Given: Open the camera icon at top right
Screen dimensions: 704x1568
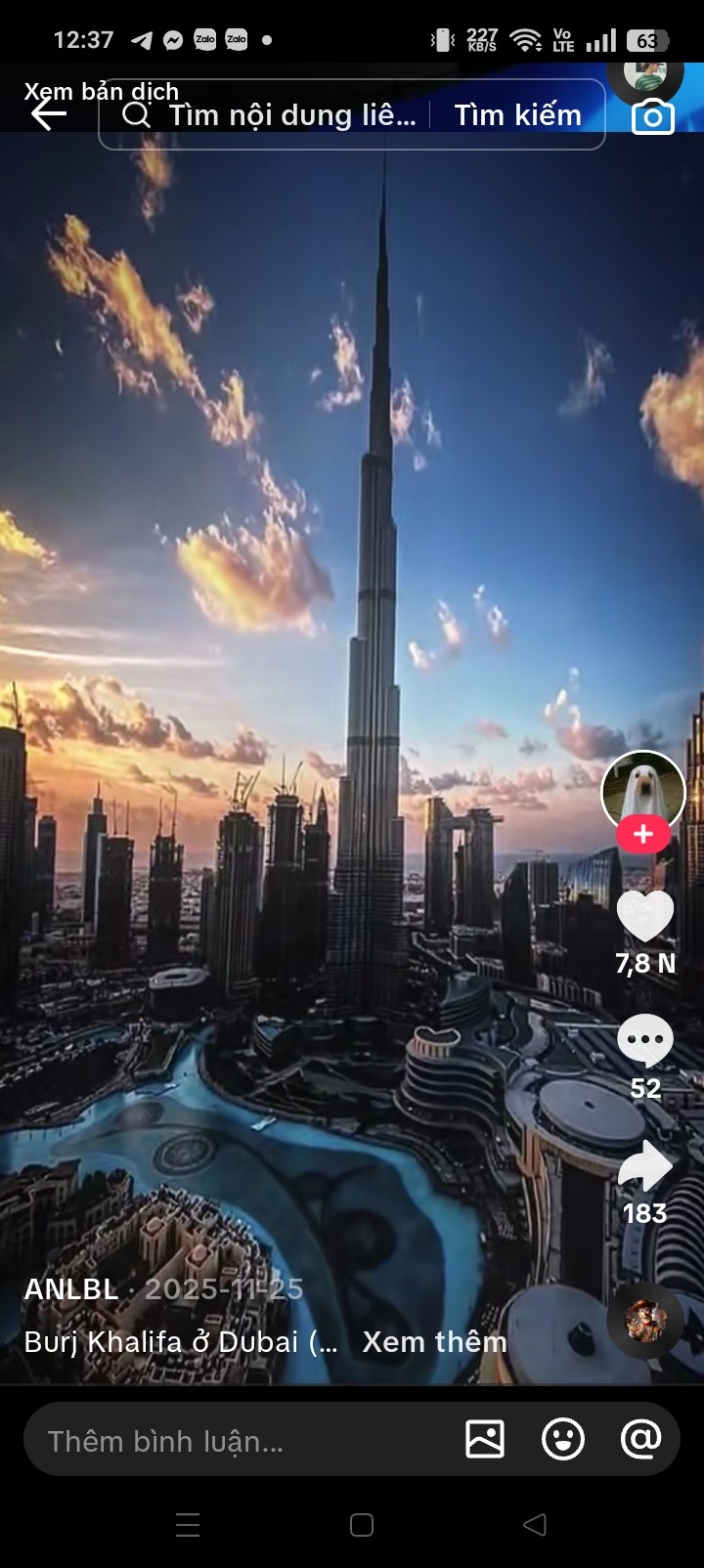Looking at the screenshot, I should 652,117.
